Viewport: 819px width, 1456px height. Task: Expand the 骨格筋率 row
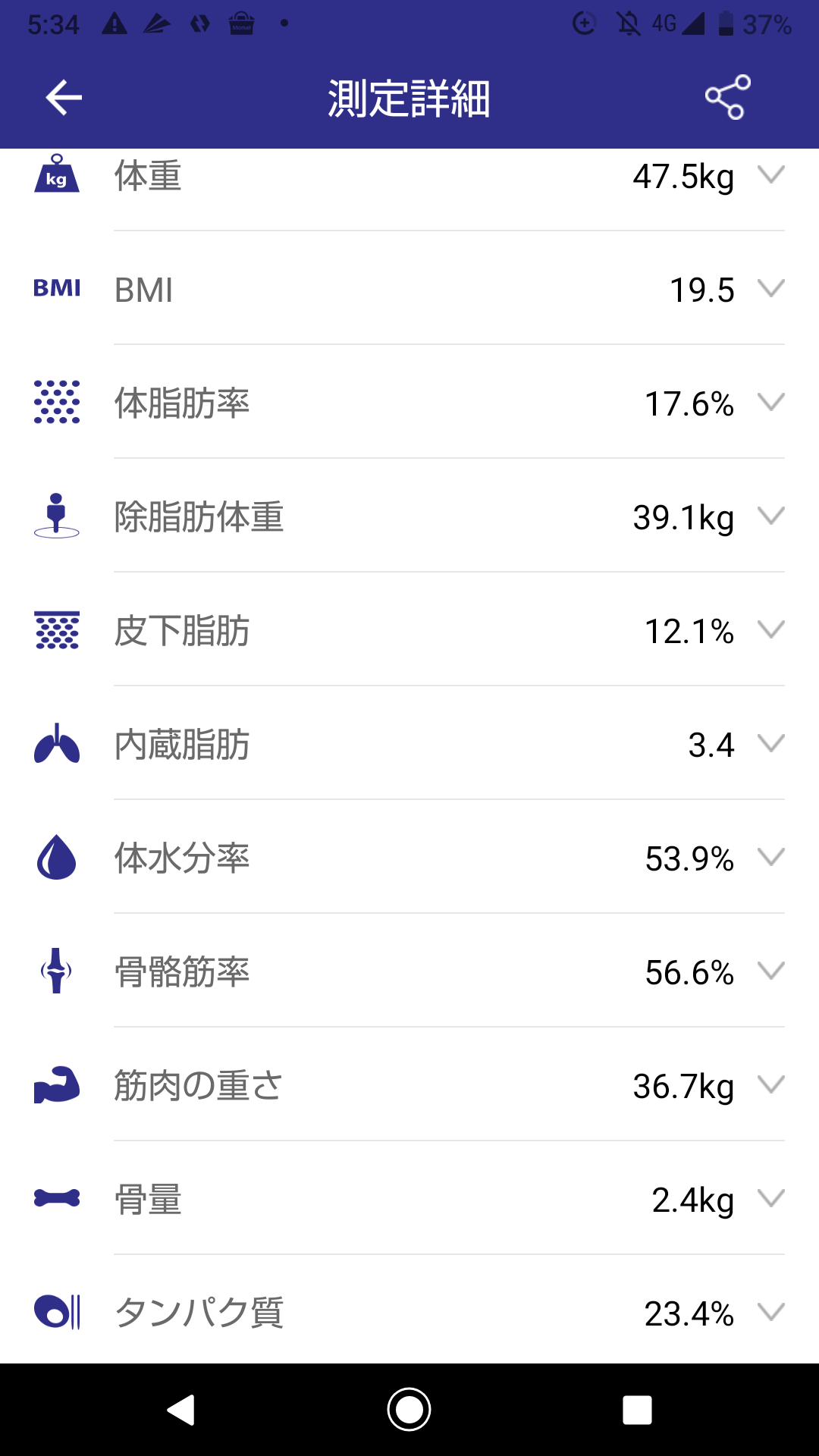(409, 971)
